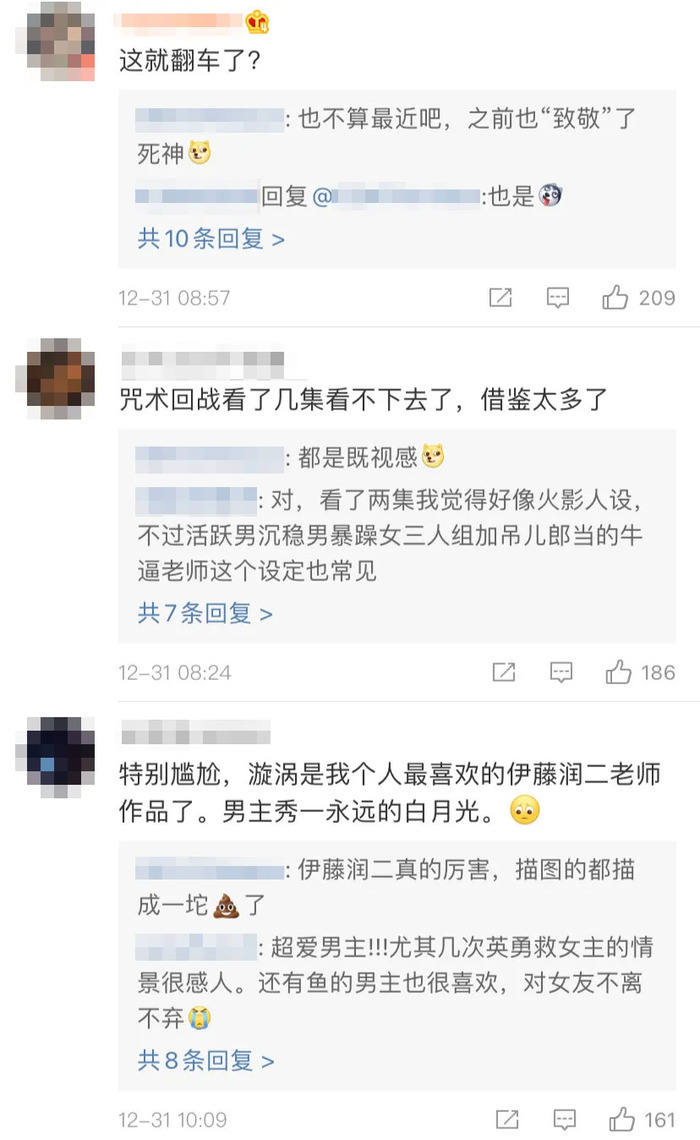700x1140 pixels.
Task: Reply to the 特别尴尬 comment about 漩涡
Action: (565, 1119)
